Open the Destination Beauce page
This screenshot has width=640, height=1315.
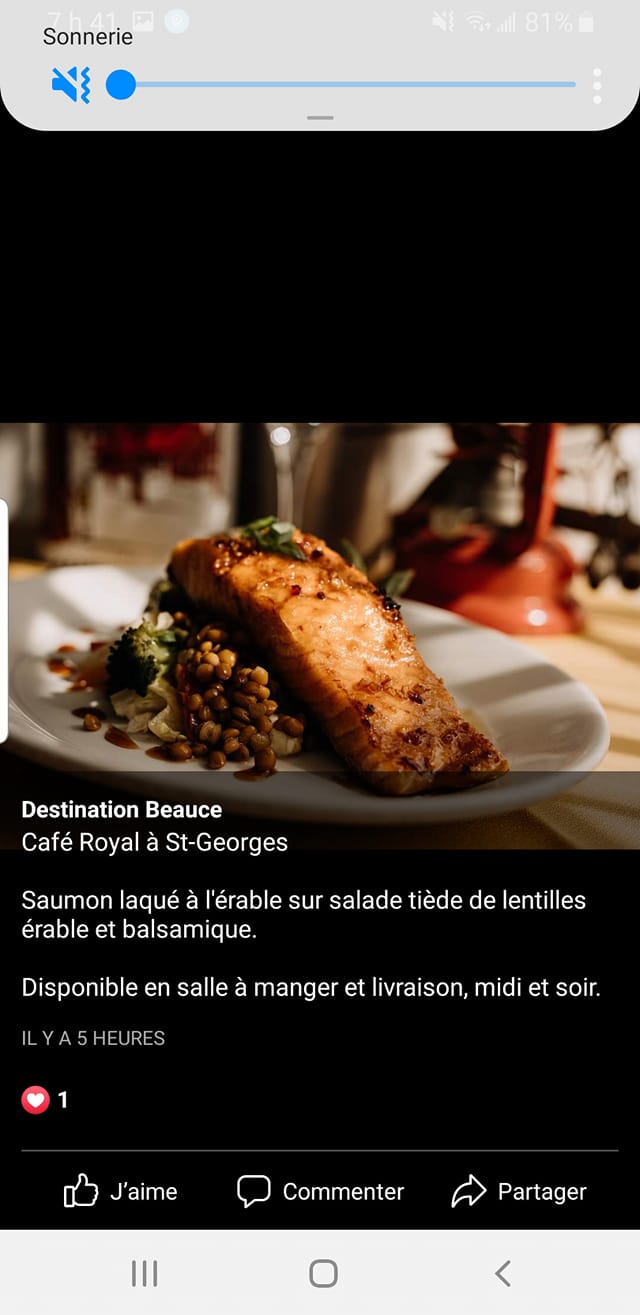(x=122, y=809)
